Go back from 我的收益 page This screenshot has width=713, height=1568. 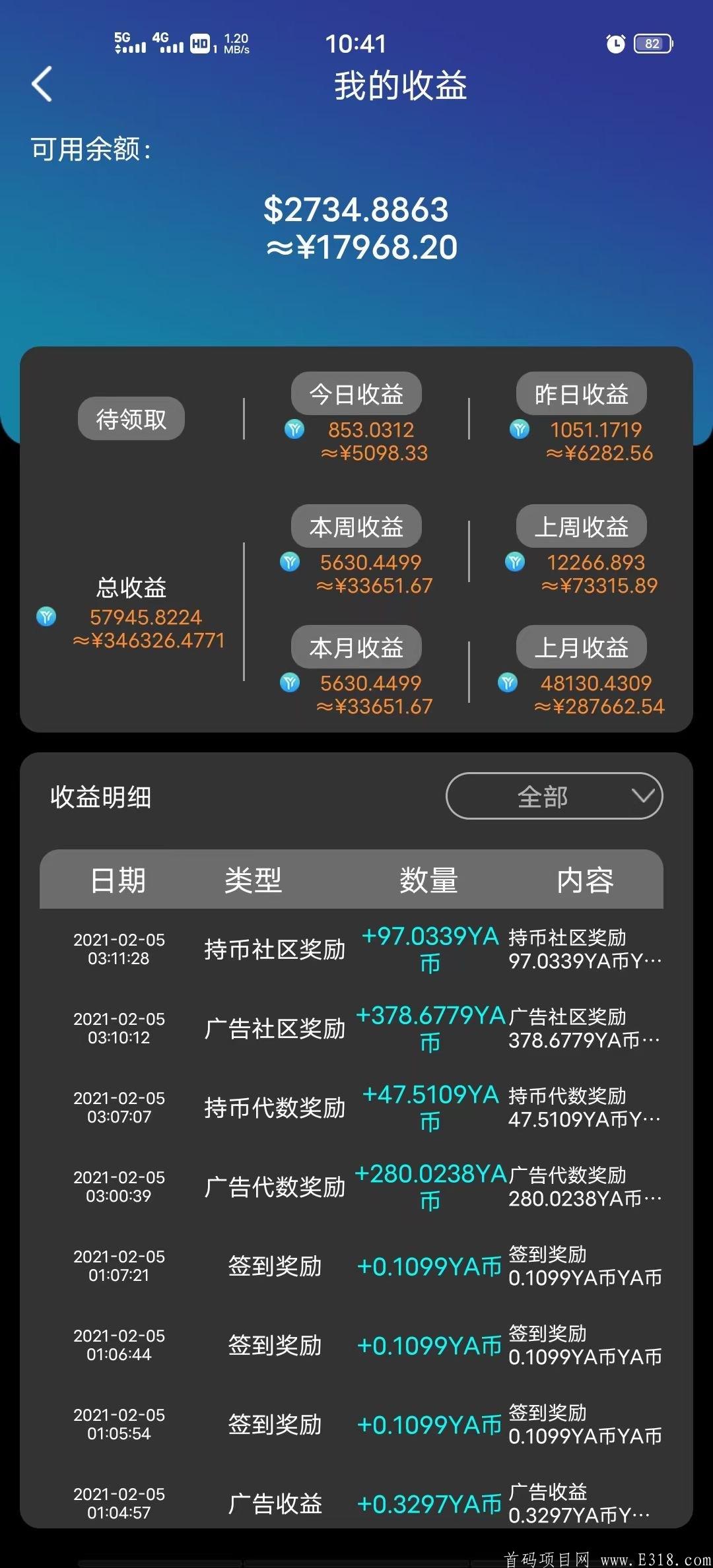tap(42, 84)
